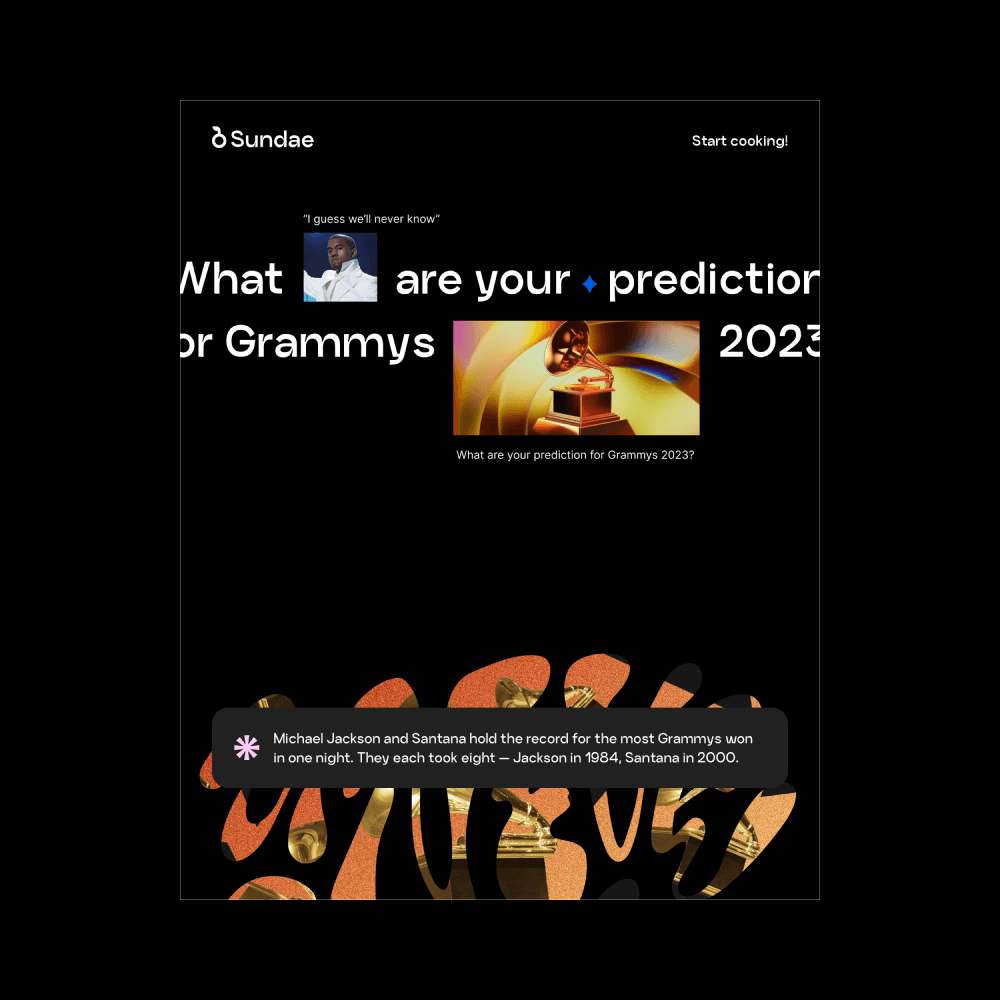Tap the Start cooking! link
Viewport: 1000px width, 1000px height.
(x=739, y=141)
